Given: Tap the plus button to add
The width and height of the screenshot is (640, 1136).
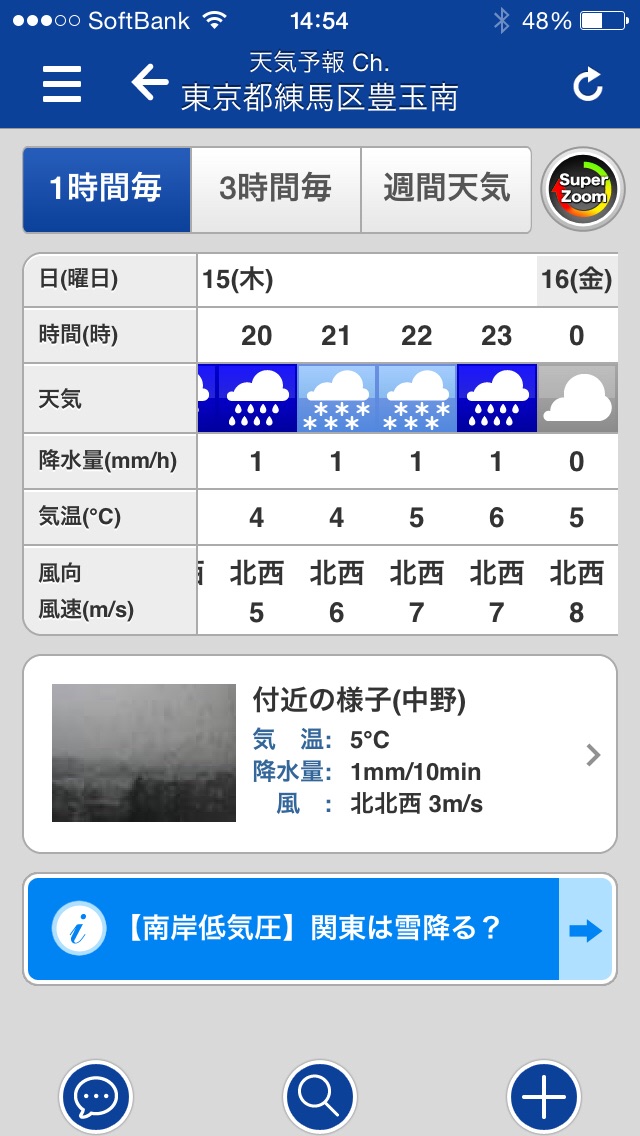Looking at the screenshot, I should 544,1097.
